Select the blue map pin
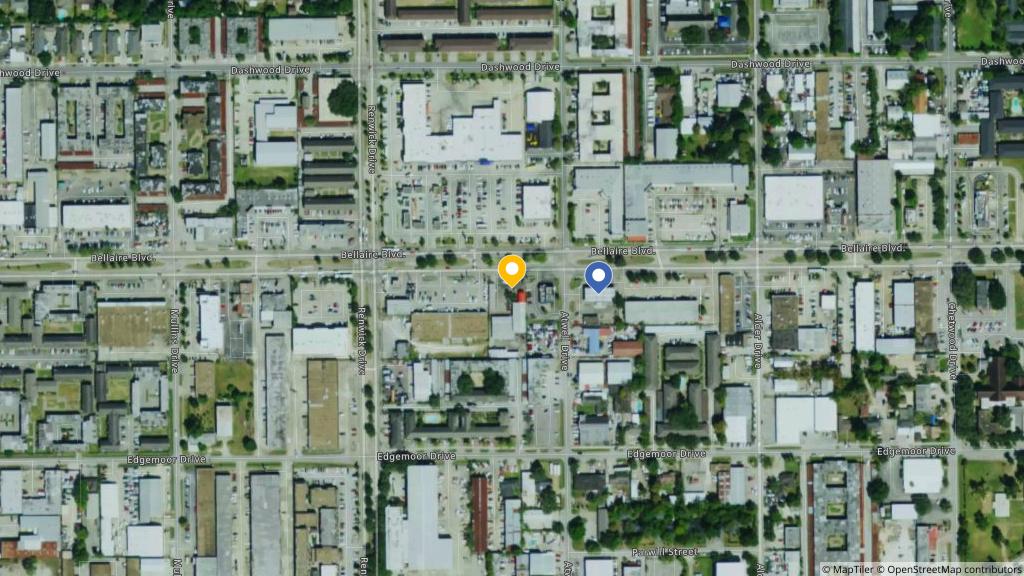The height and width of the screenshot is (576, 1024). [598, 277]
